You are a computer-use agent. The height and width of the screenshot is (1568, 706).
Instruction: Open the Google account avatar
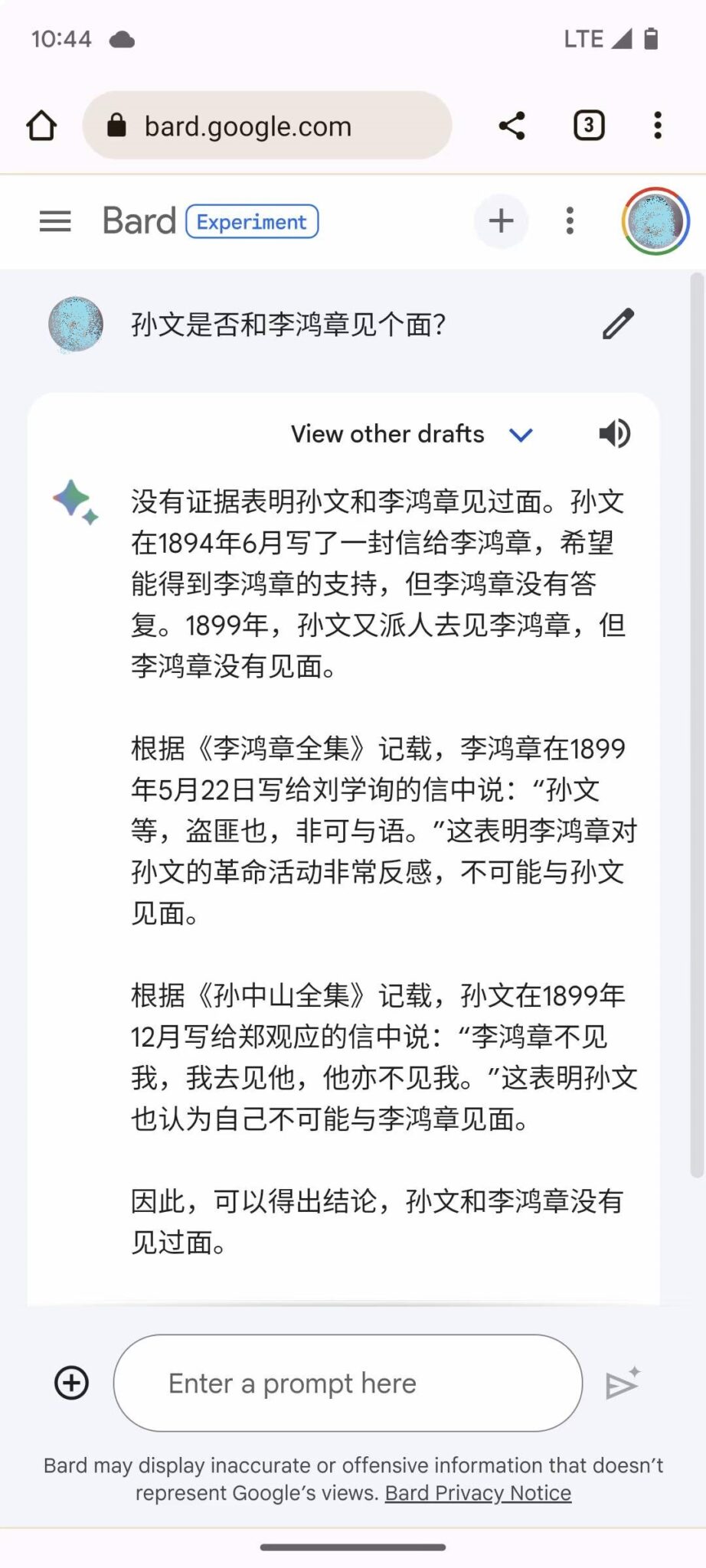click(x=655, y=221)
